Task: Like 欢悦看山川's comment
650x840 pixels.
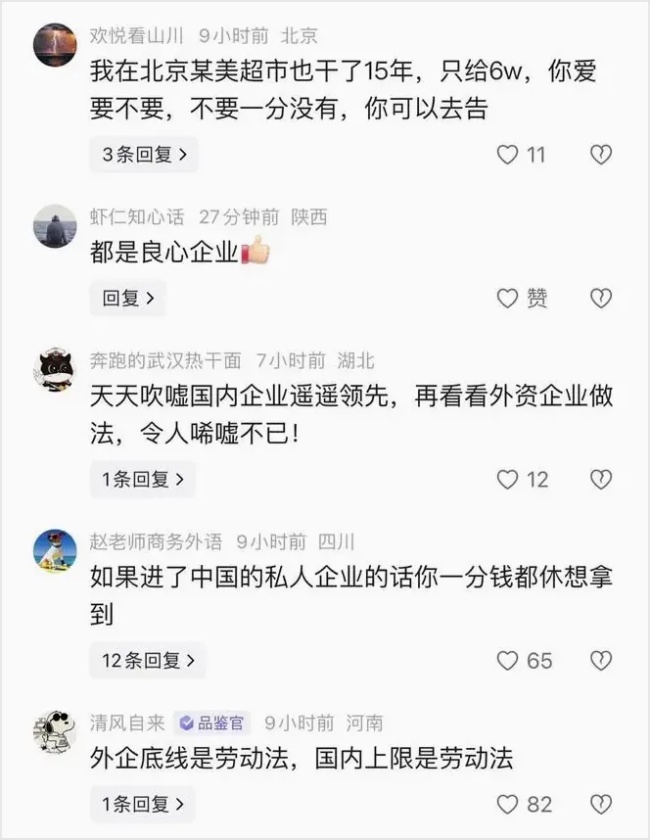Action: [508, 155]
